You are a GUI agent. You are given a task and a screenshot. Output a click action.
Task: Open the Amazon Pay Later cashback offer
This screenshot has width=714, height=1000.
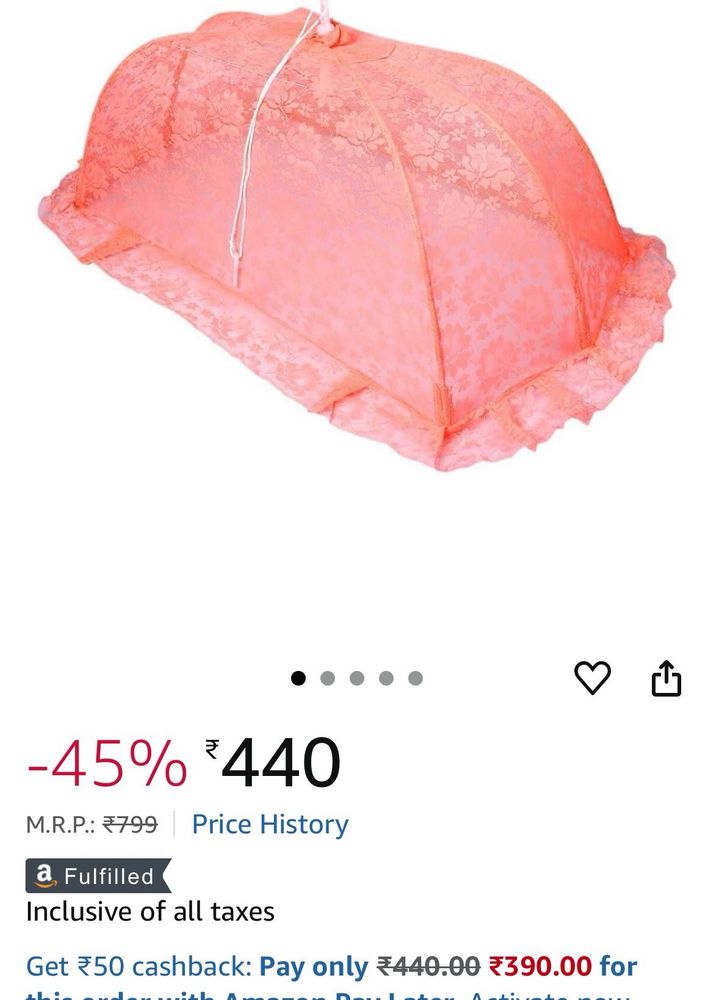point(330,968)
